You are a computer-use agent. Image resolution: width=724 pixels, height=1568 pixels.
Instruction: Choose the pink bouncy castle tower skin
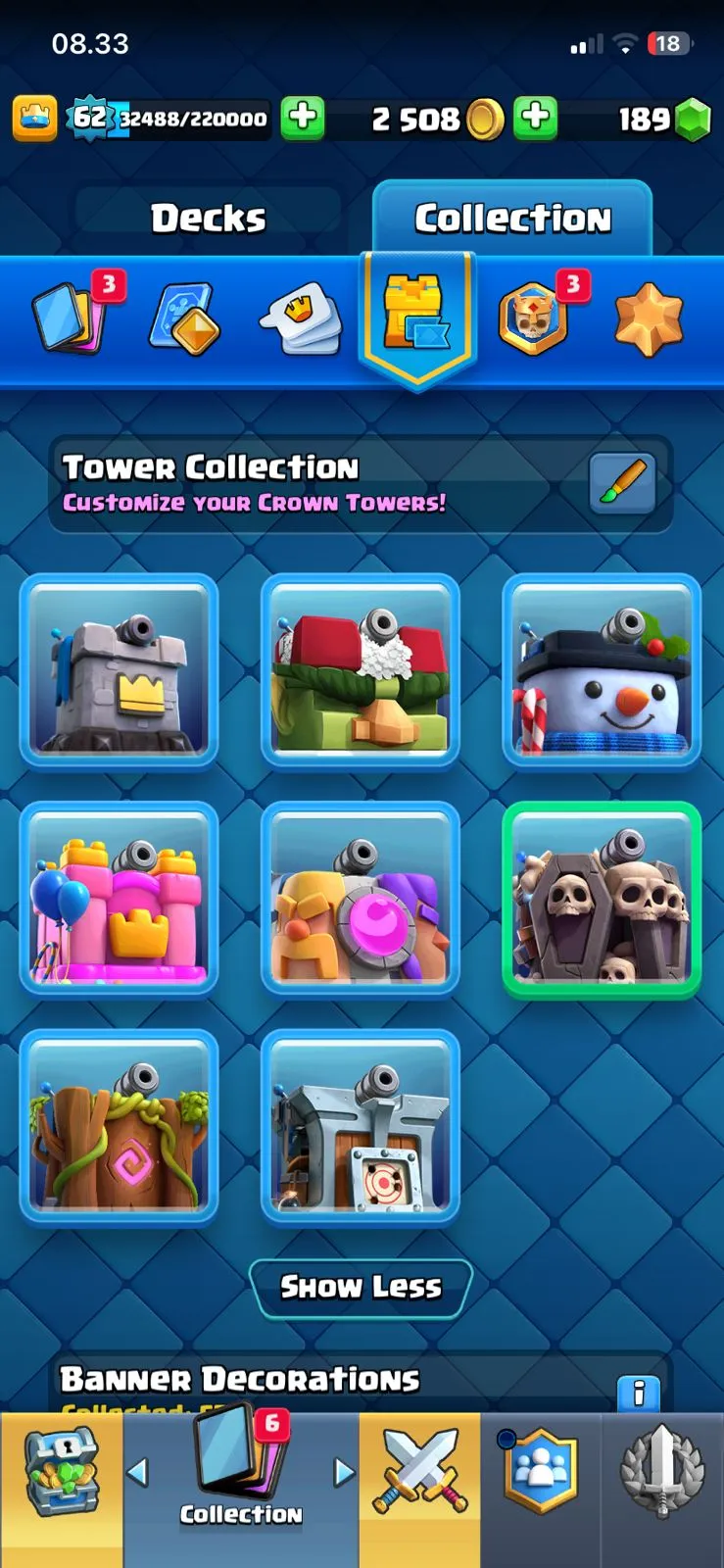coord(120,899)
